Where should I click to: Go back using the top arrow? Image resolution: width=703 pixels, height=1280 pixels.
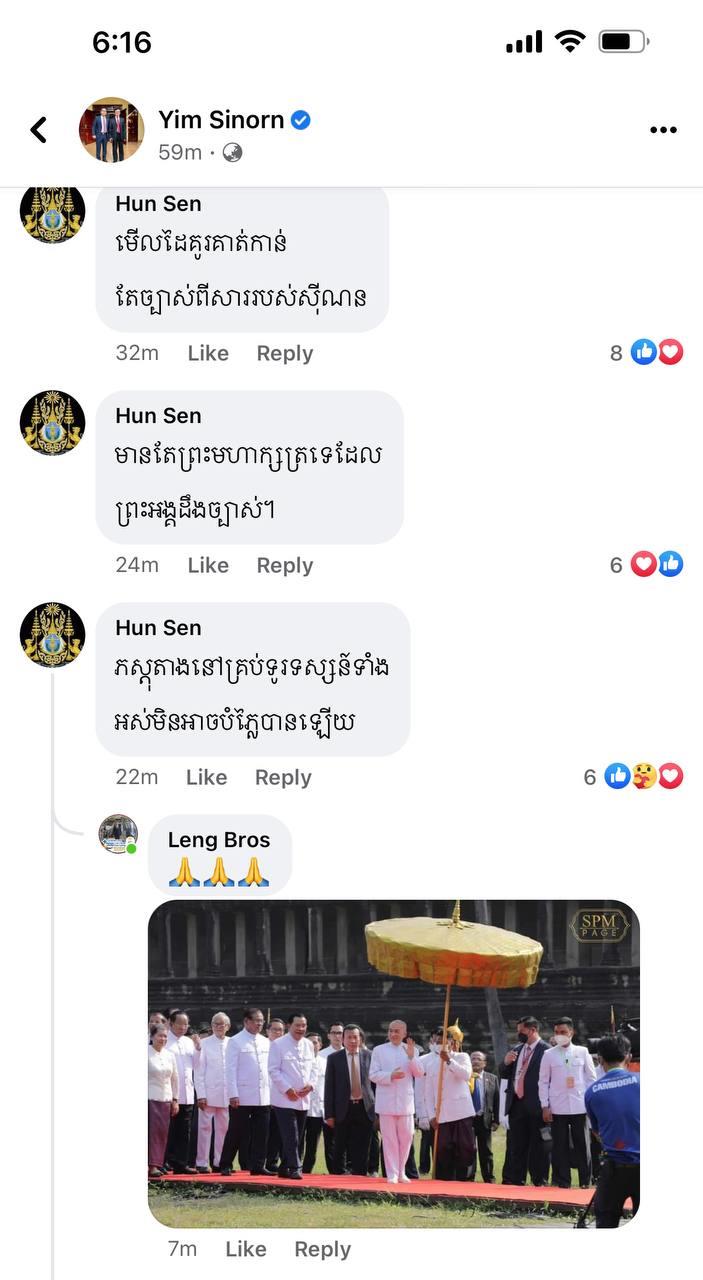tap(39, 130)
